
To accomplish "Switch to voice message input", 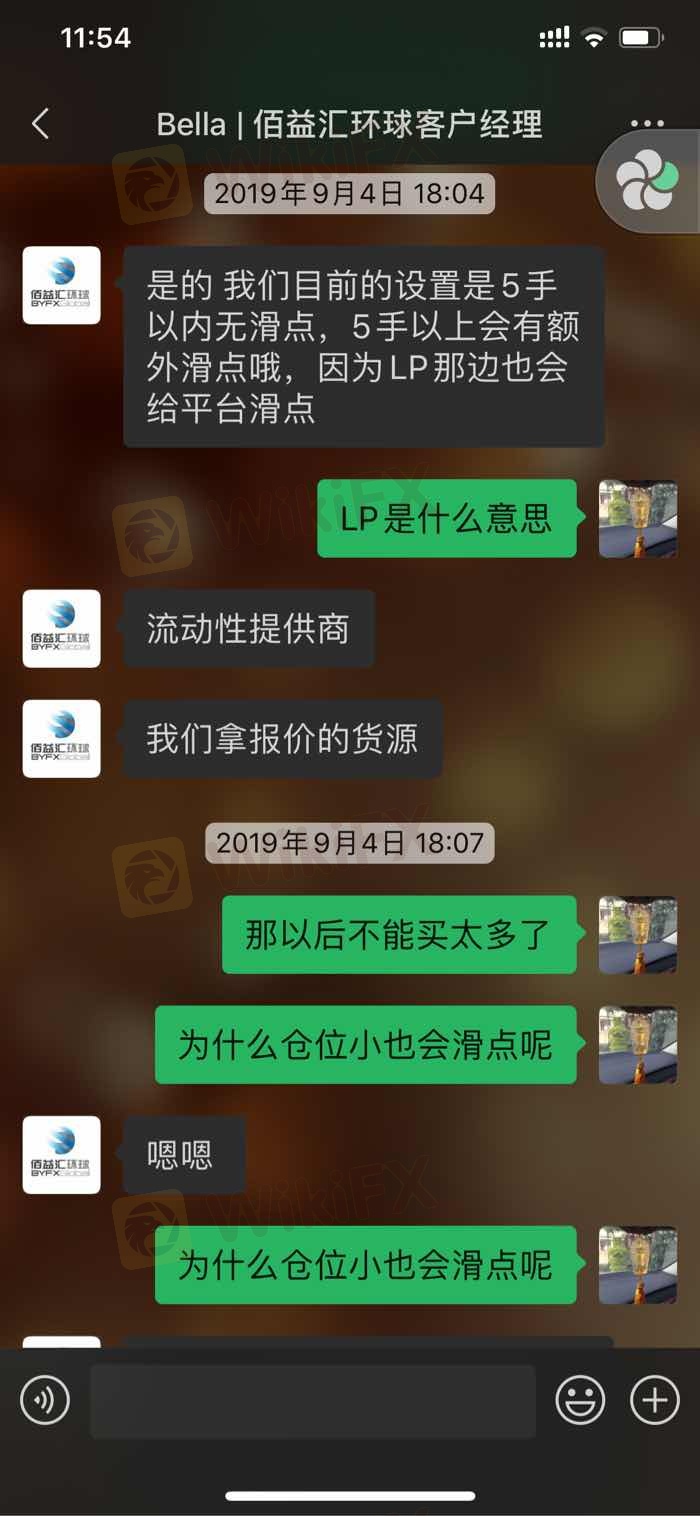I will coord(45,1399).
